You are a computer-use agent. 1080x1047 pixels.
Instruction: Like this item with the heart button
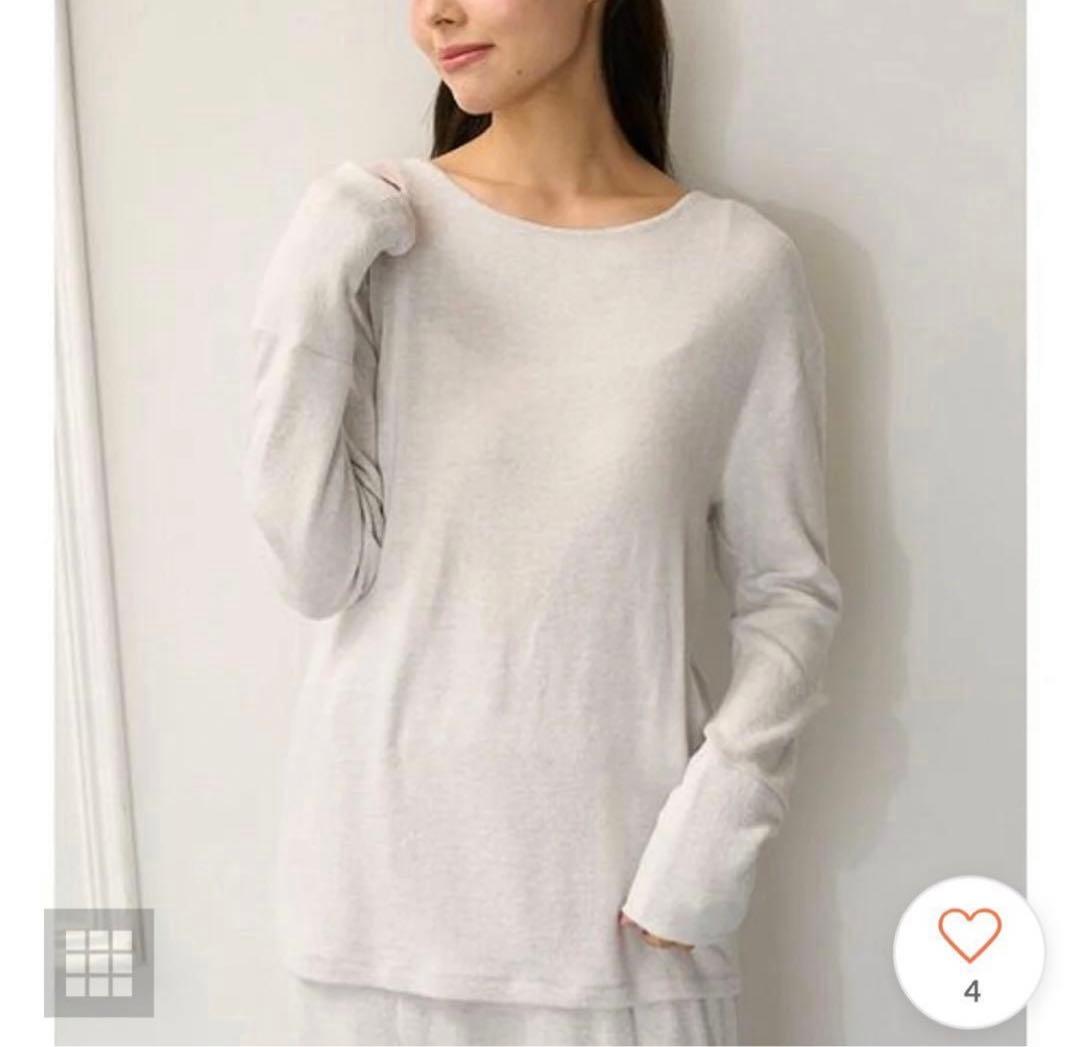pos(968,951)
